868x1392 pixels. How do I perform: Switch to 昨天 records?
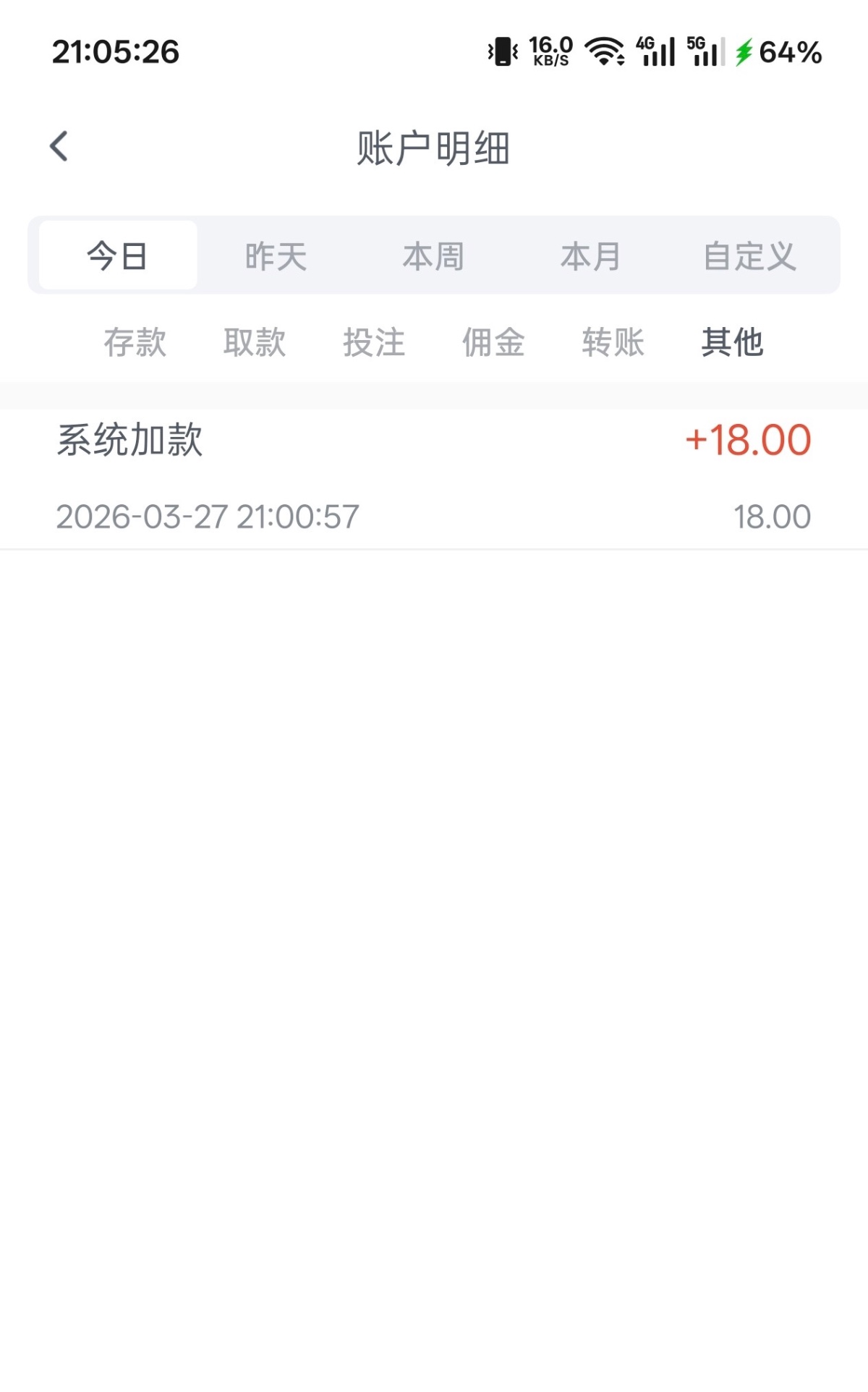[276, 256]
